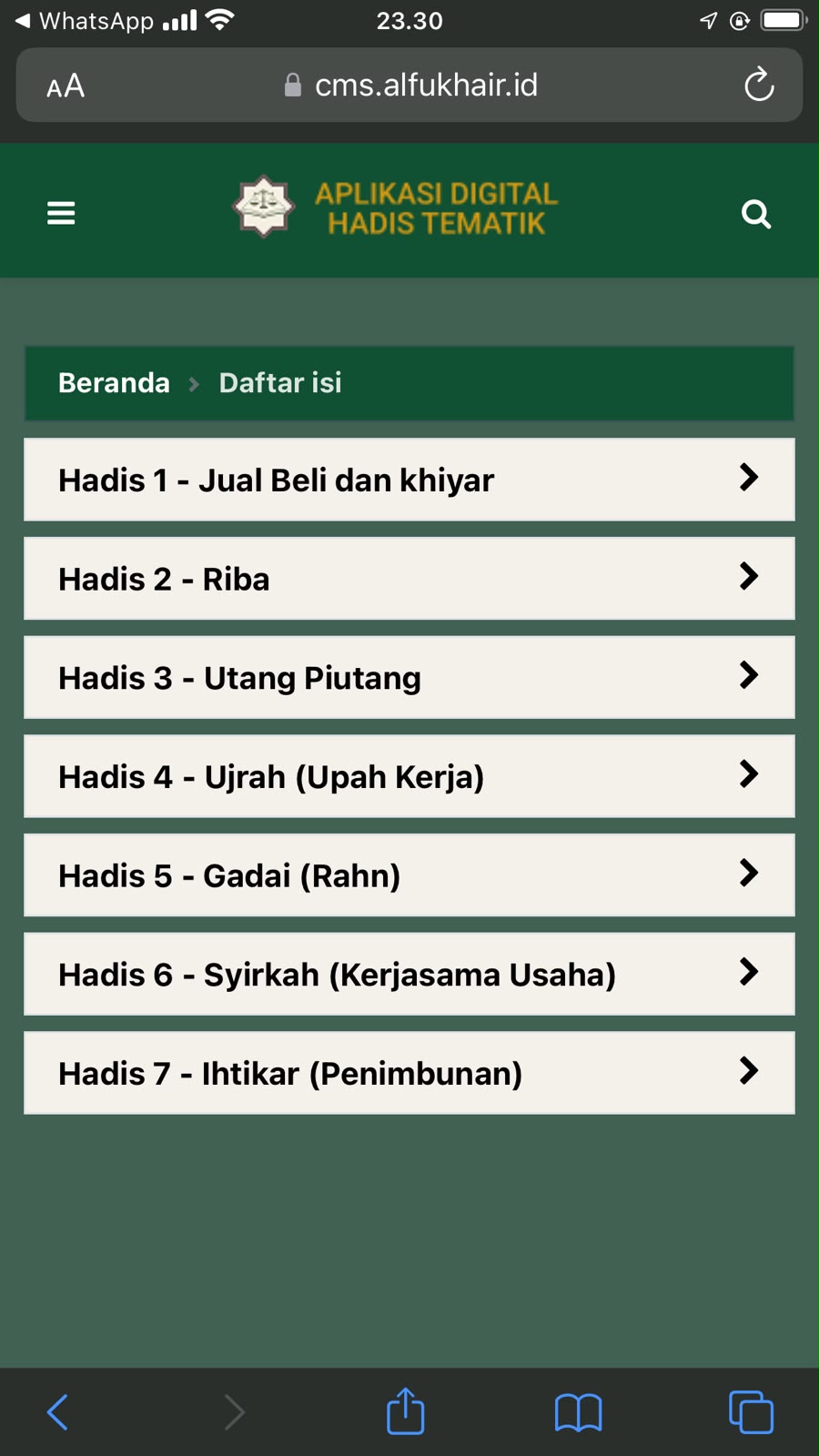Return to WhatsApp

tap(84, 21)
